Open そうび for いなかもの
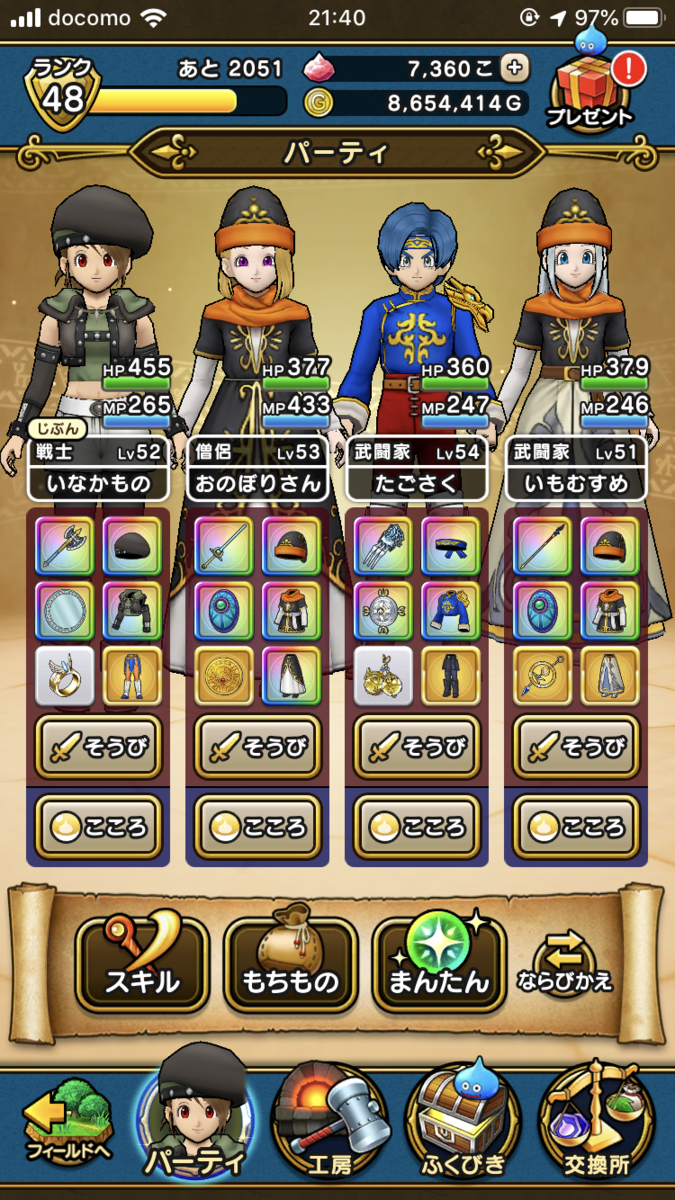675x1200 pixels. [x=98, y=747]
